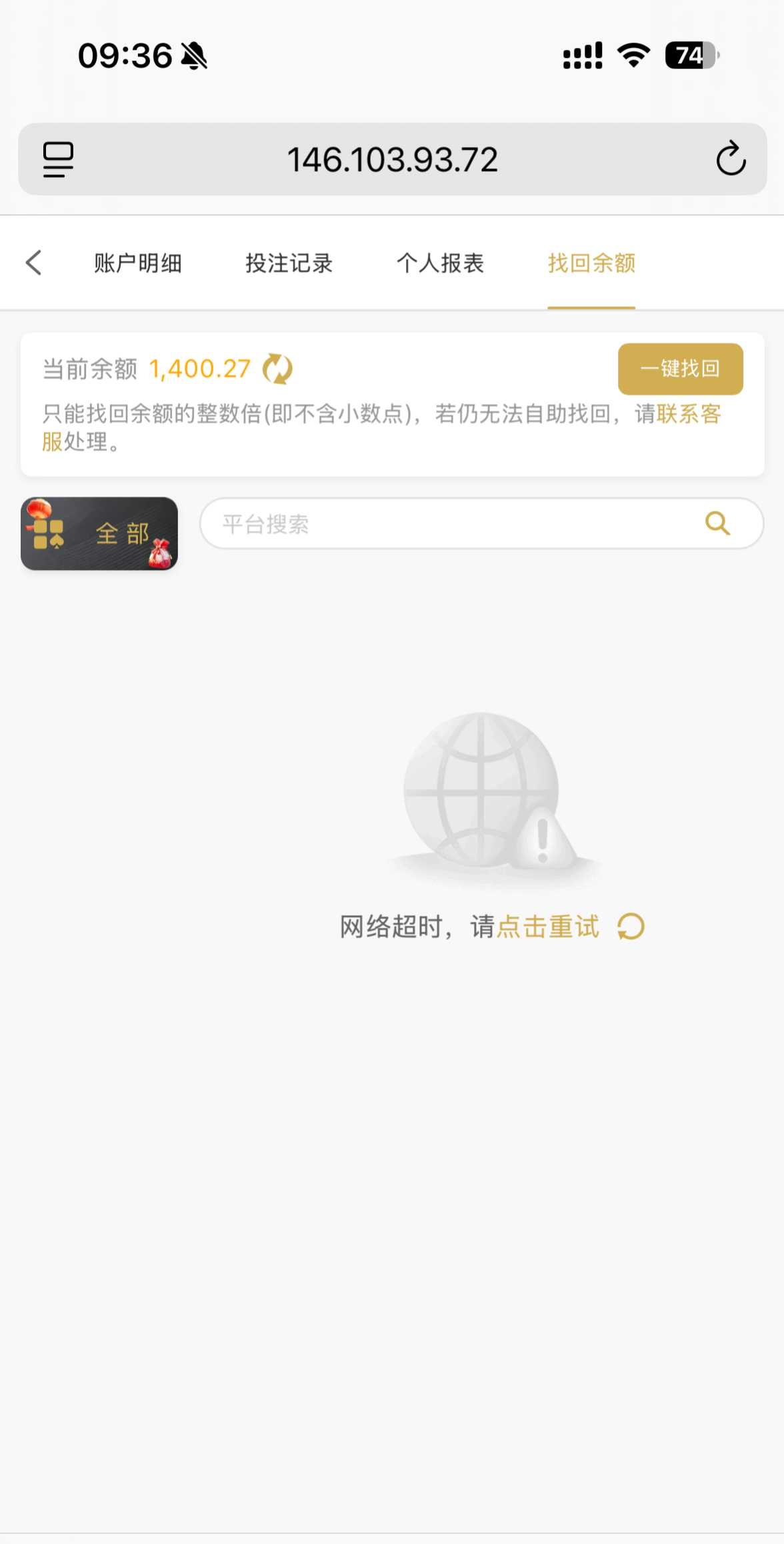
Task: Open the 投注记录 tab
Action: tap(289, 263)
